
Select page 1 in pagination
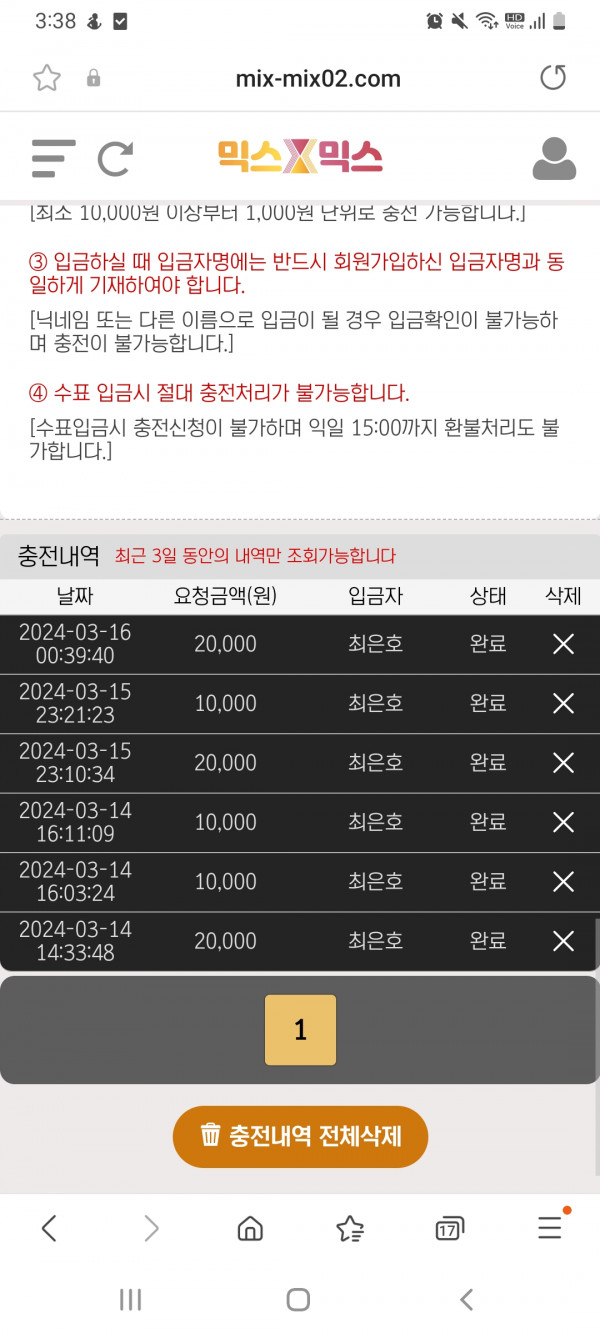pyautogui.click(x=300, y=1030)
